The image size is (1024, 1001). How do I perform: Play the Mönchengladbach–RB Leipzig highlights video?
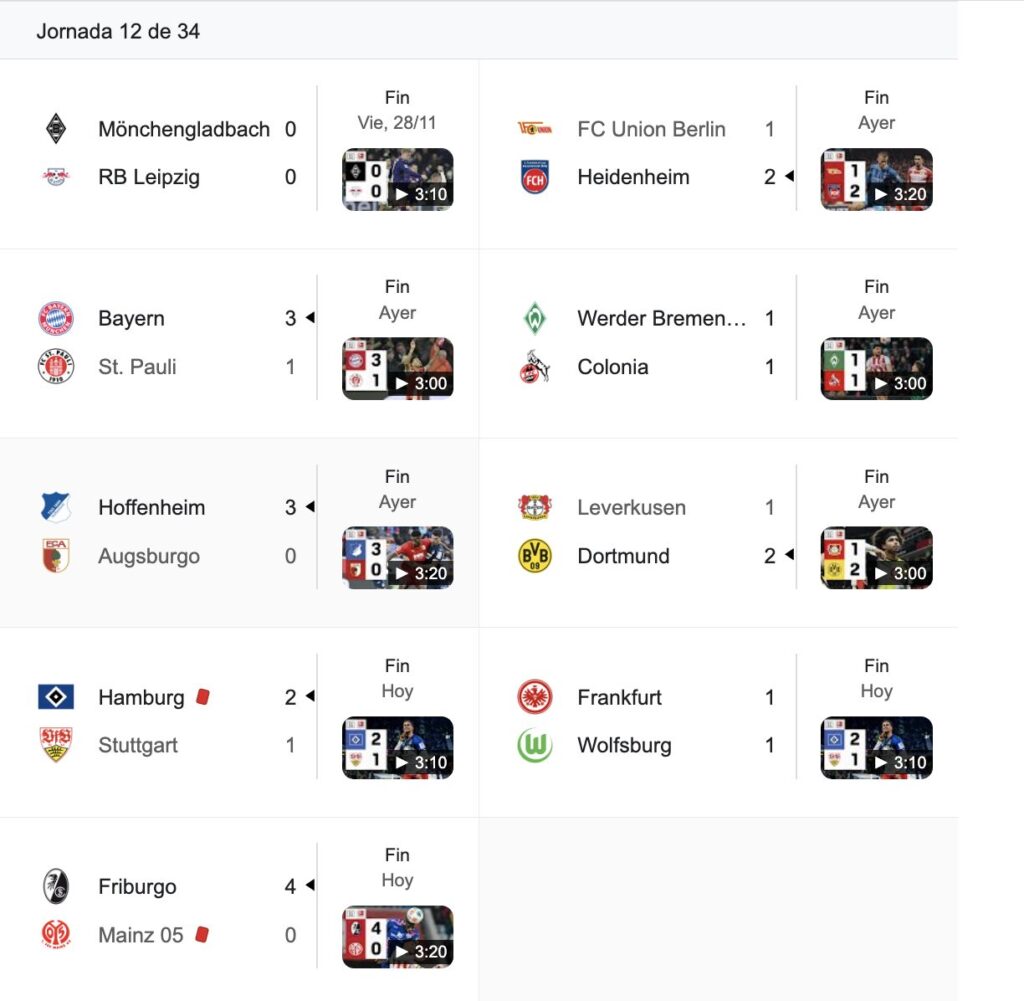point(397,180)
